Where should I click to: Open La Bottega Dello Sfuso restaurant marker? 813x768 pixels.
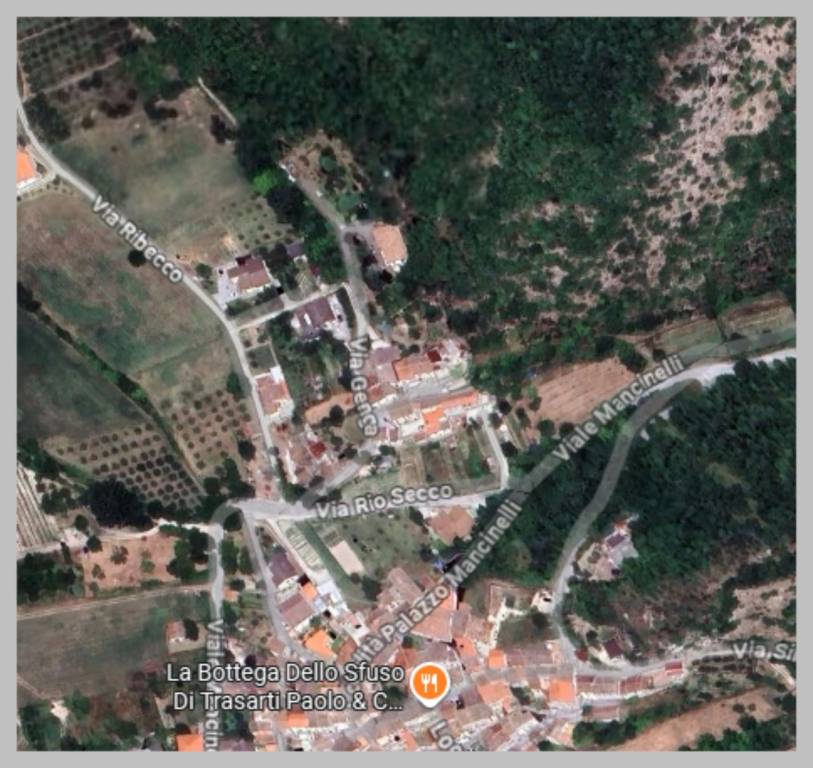pos(430,684)
